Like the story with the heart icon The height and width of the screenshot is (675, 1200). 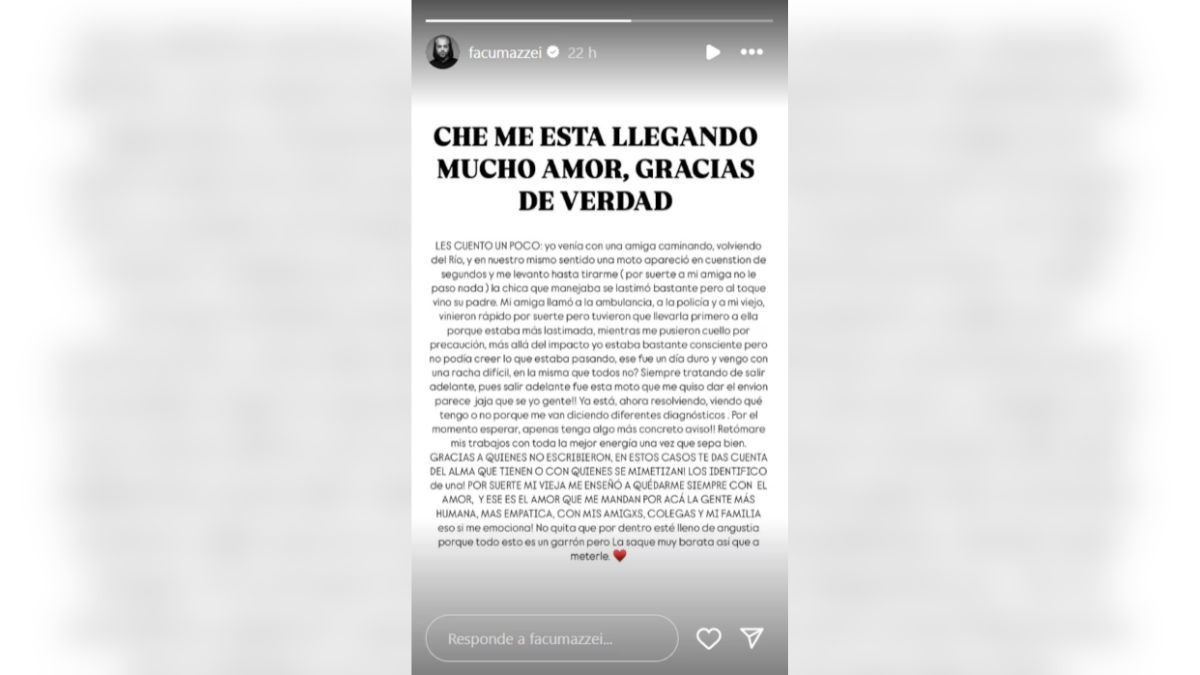click(708, 638)
